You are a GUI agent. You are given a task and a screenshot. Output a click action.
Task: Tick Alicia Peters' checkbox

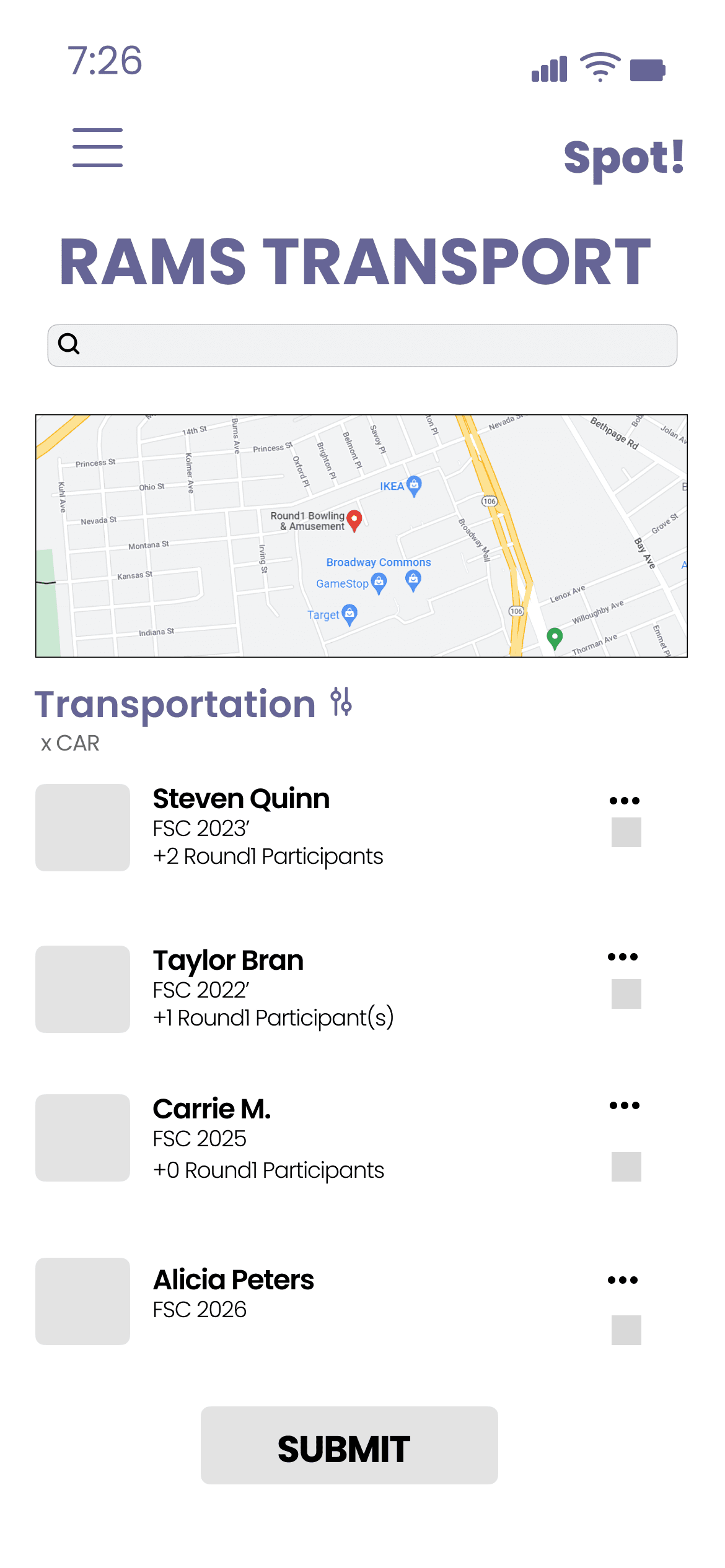(626, 1330)
